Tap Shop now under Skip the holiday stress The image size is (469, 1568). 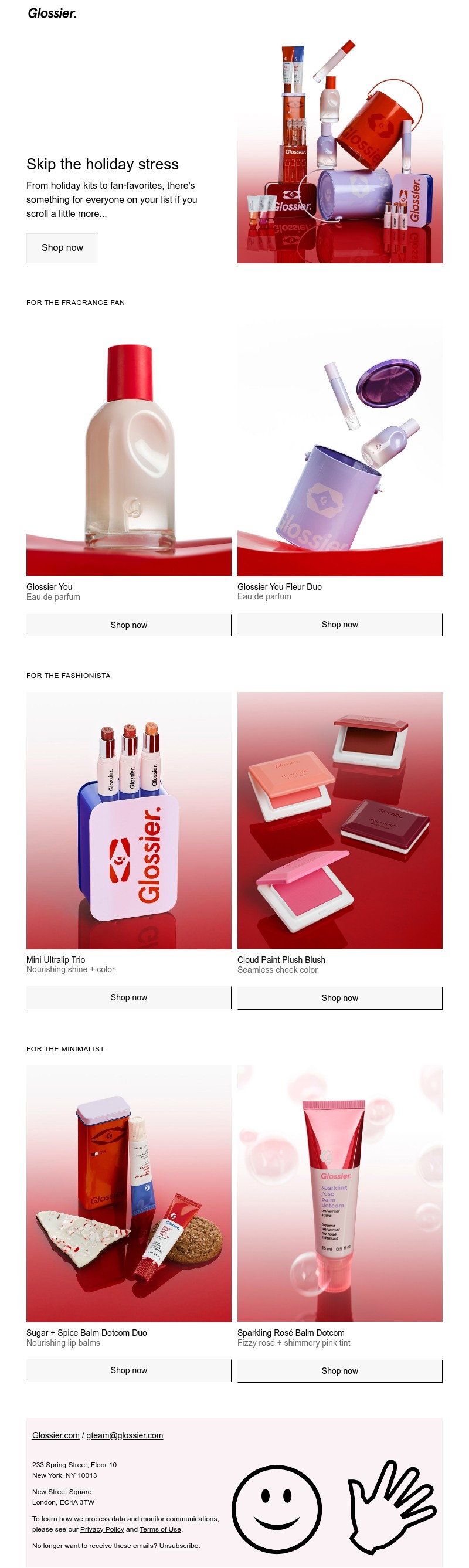click(62, 247)
